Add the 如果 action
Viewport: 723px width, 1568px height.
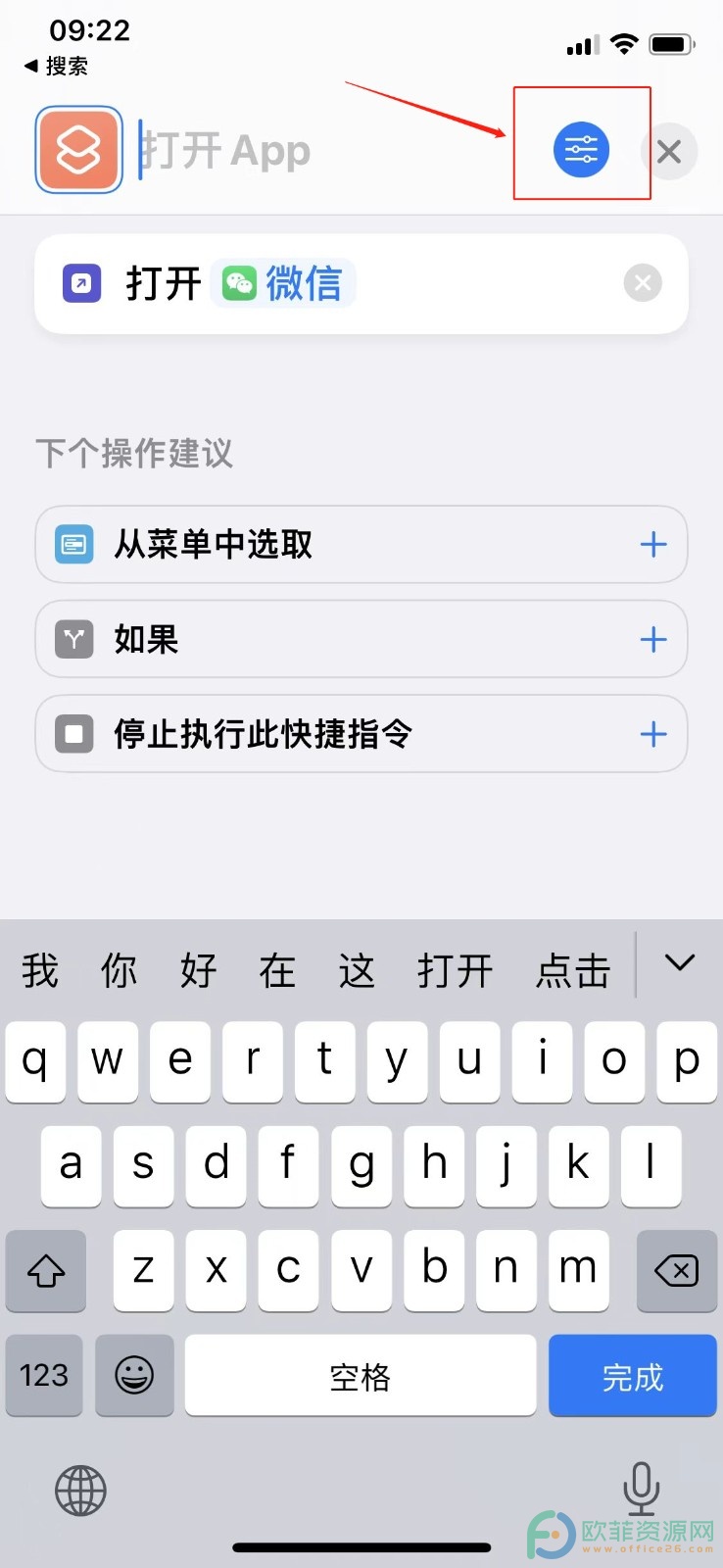point(653,639)
